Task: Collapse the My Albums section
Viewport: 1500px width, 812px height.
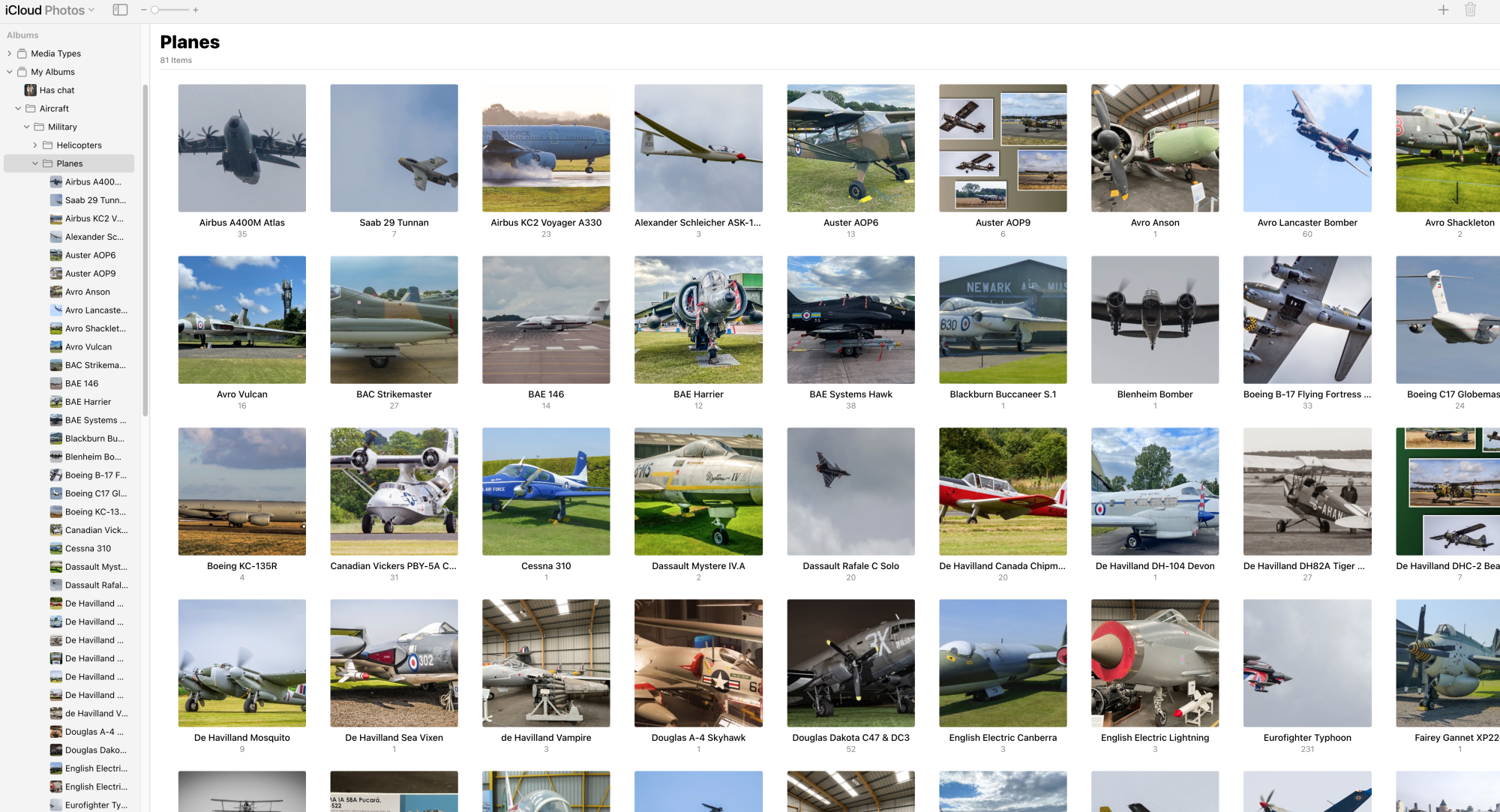Action: [x=9, y=72]
